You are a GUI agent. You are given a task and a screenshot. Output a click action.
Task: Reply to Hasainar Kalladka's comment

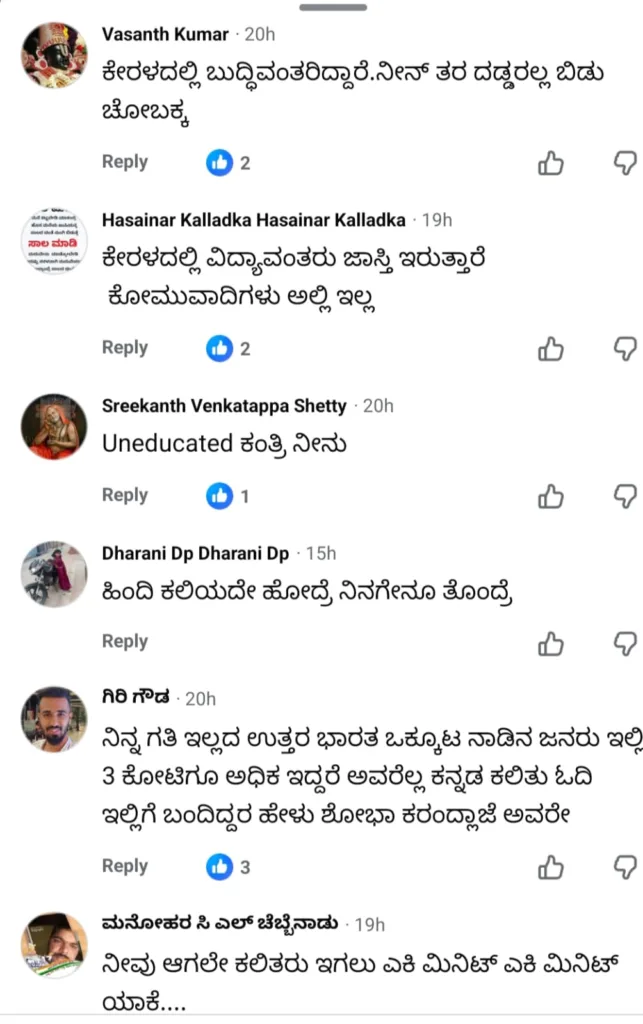(x=124, y=348)
